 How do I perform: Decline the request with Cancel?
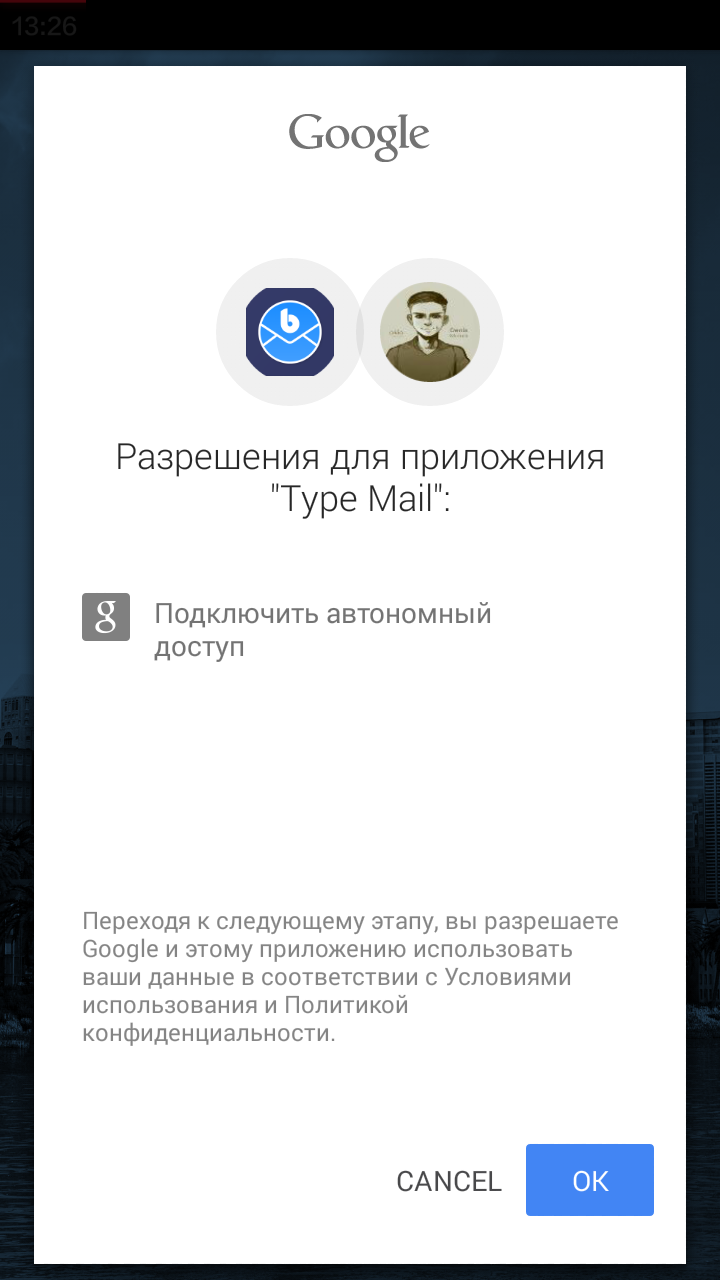pos(448,1181)
